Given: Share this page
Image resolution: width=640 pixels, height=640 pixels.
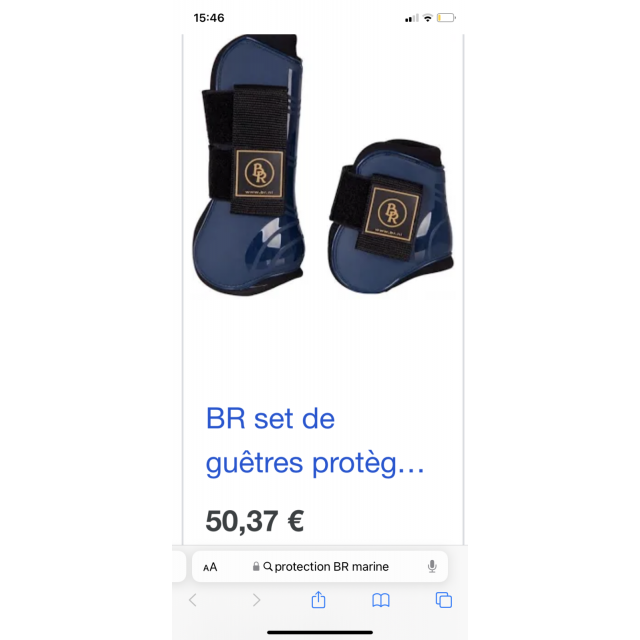Looking at the screenshot, I should [318, 600].
